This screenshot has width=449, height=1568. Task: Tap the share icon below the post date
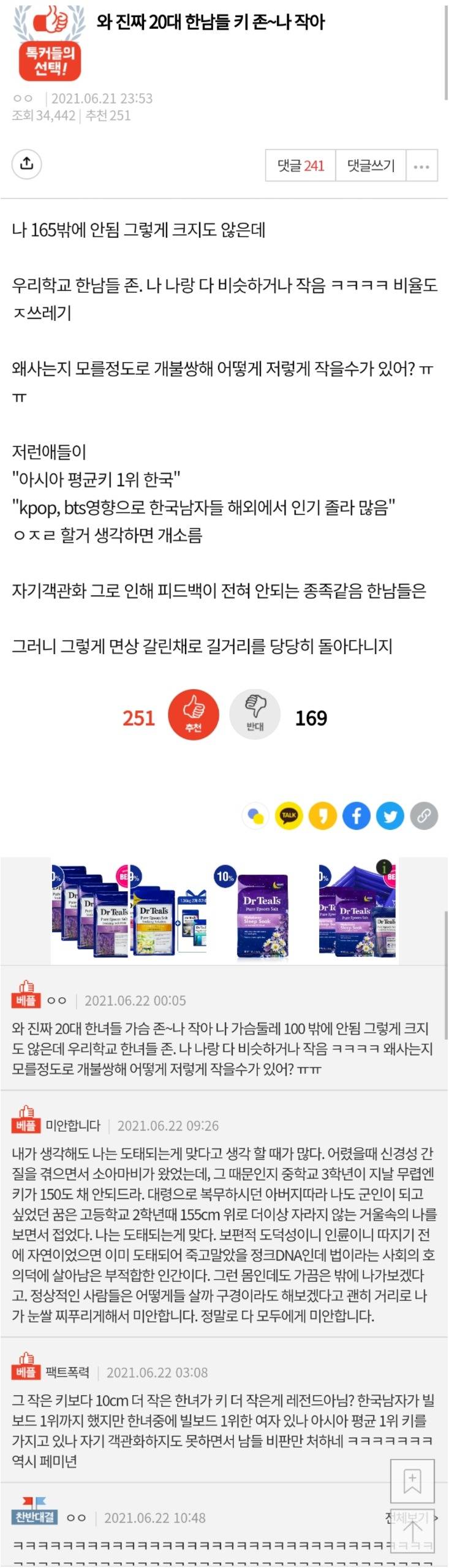pos(26,164)
